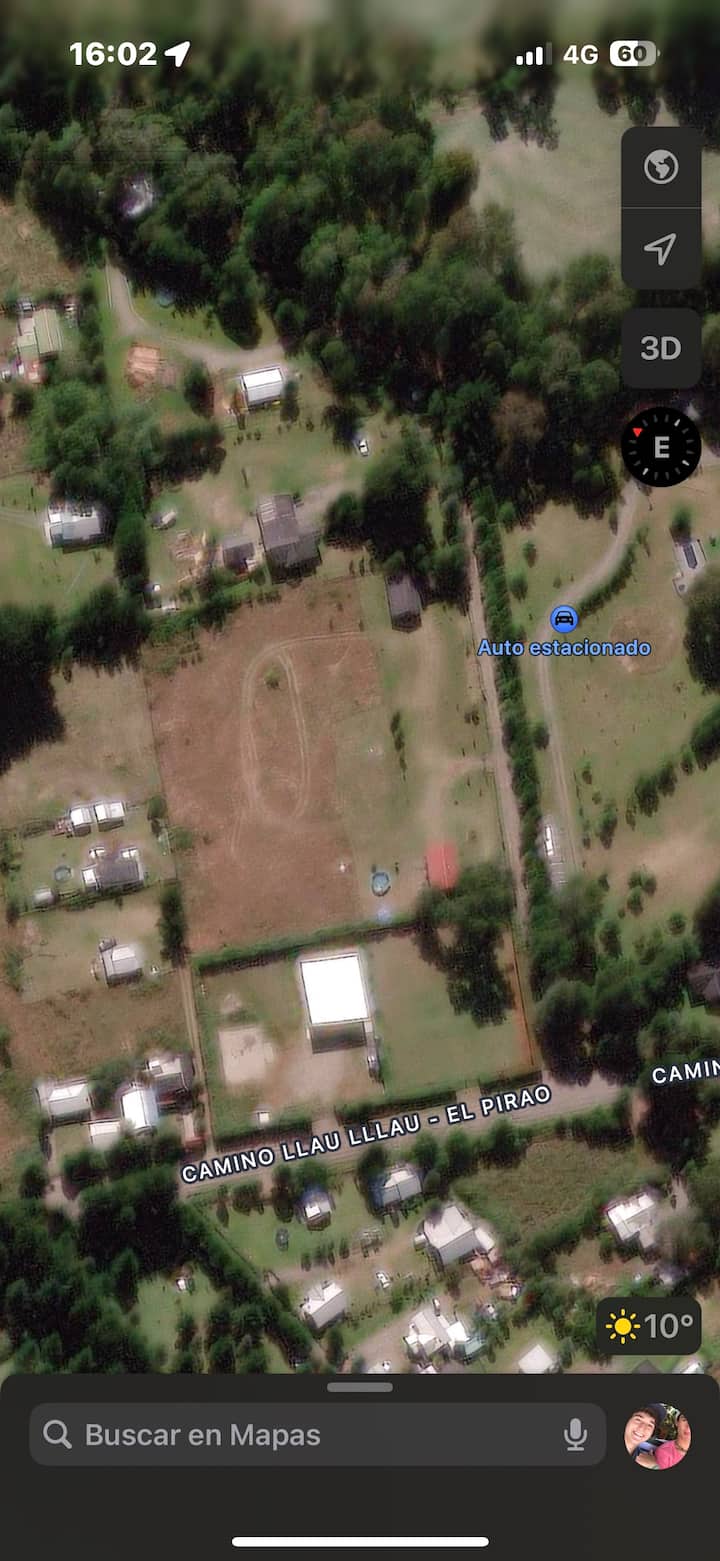Open the map mode globe button
The image size is (720, 1561).
click(x=660, y=167)
